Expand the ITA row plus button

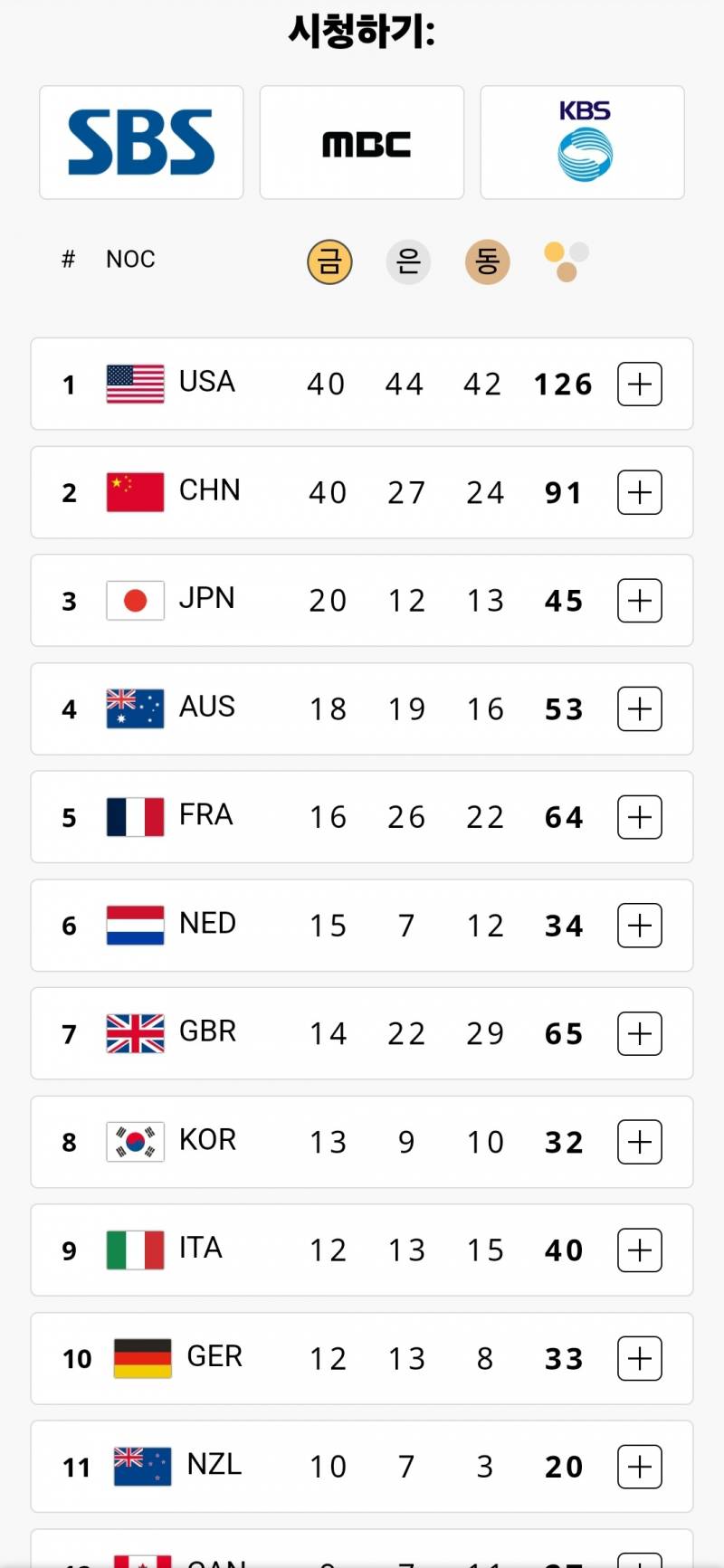[640, 1250]
